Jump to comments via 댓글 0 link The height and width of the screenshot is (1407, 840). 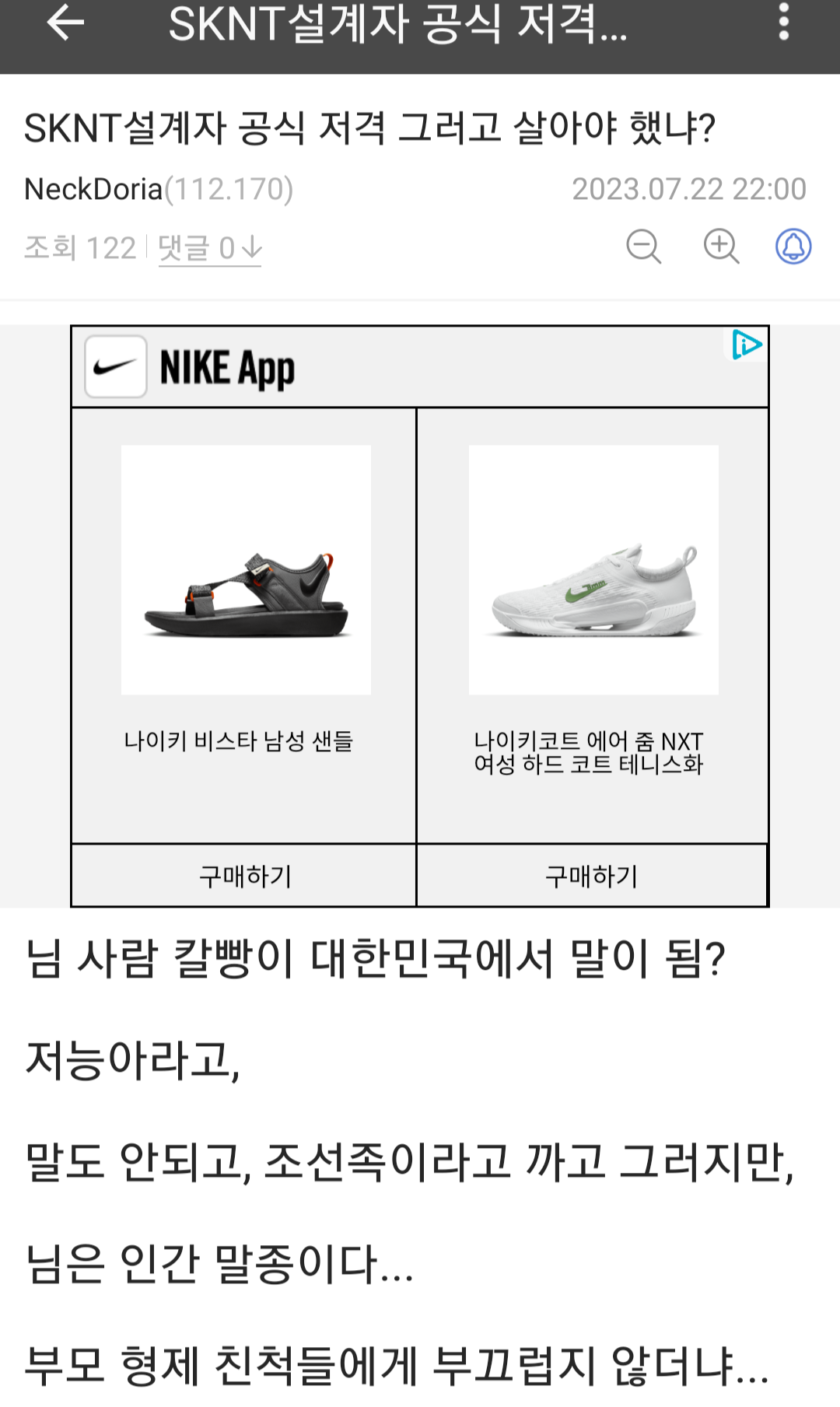(209, 249)
